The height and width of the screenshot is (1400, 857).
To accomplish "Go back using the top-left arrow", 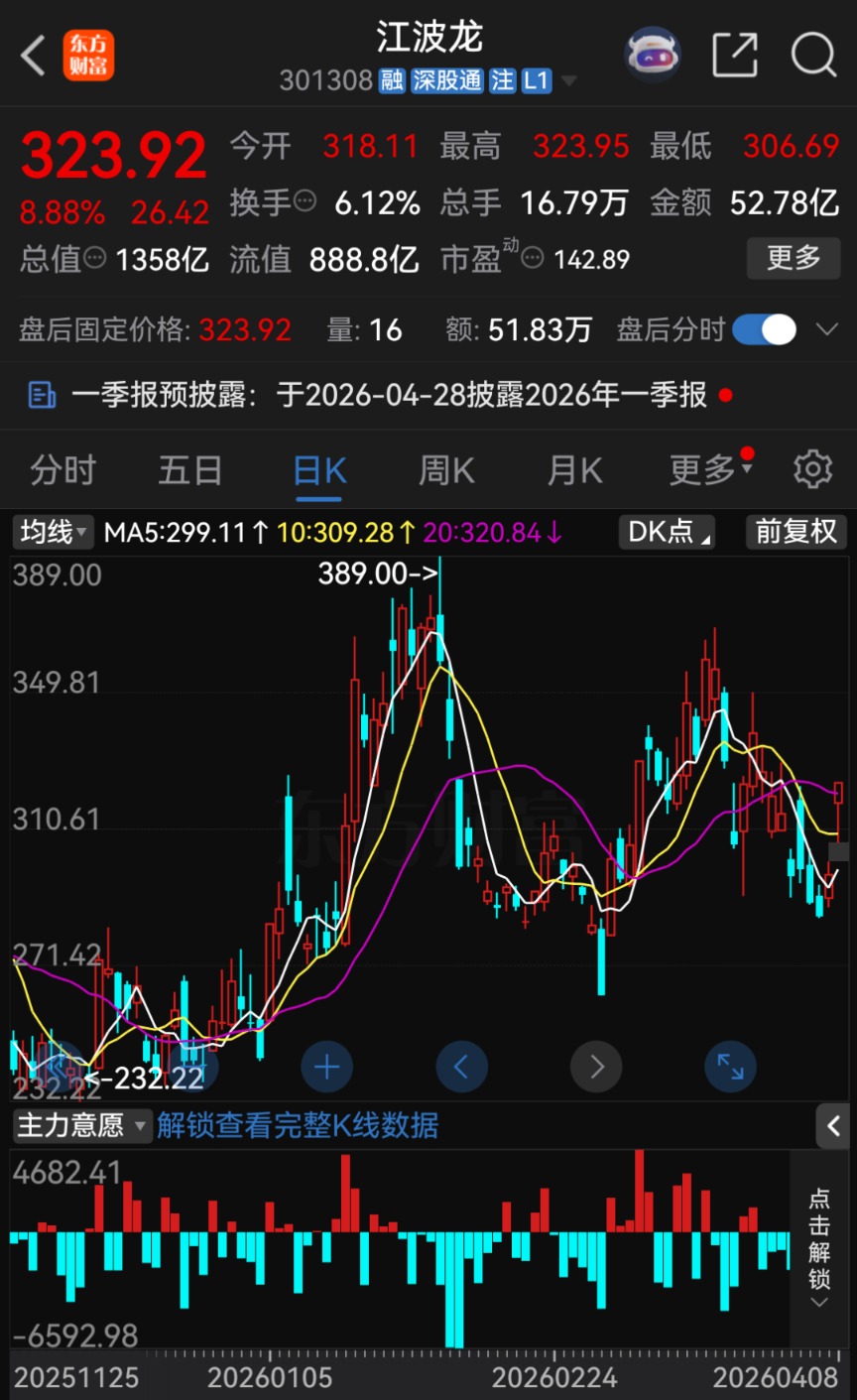I will tap(34, 56).
